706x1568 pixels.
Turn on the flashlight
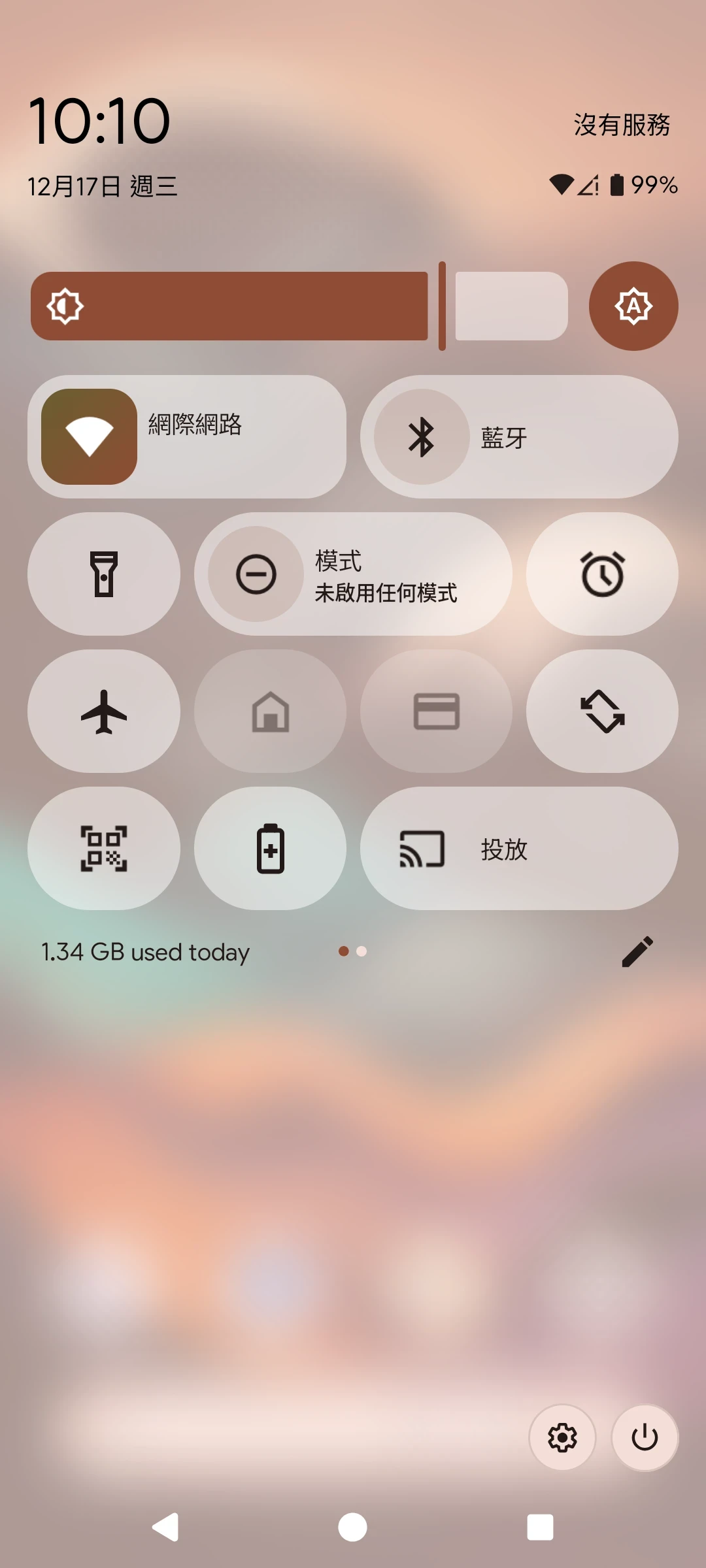coord(104,574)
